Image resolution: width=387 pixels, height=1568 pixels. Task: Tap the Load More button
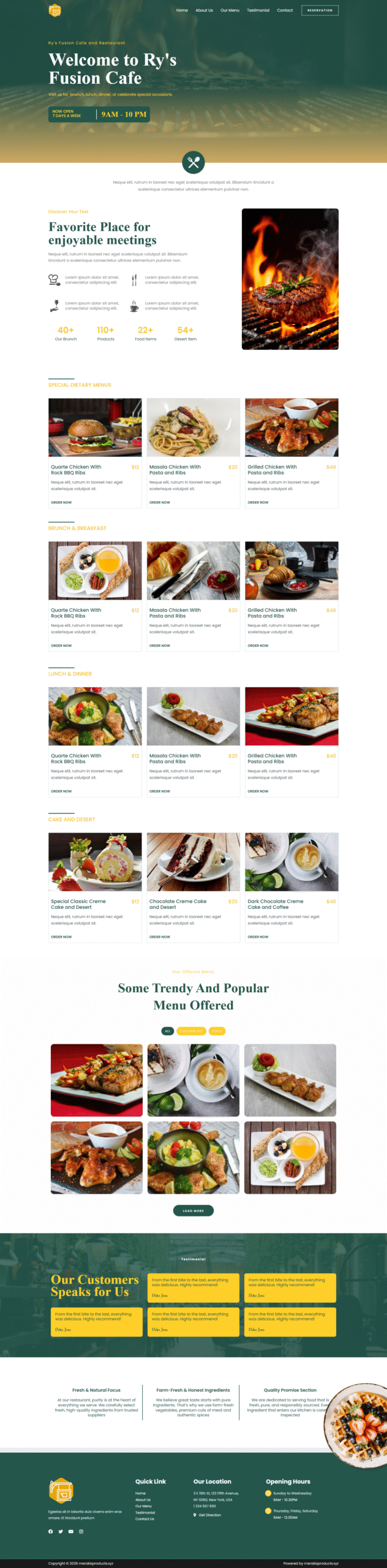click(x=193, y=1210)
